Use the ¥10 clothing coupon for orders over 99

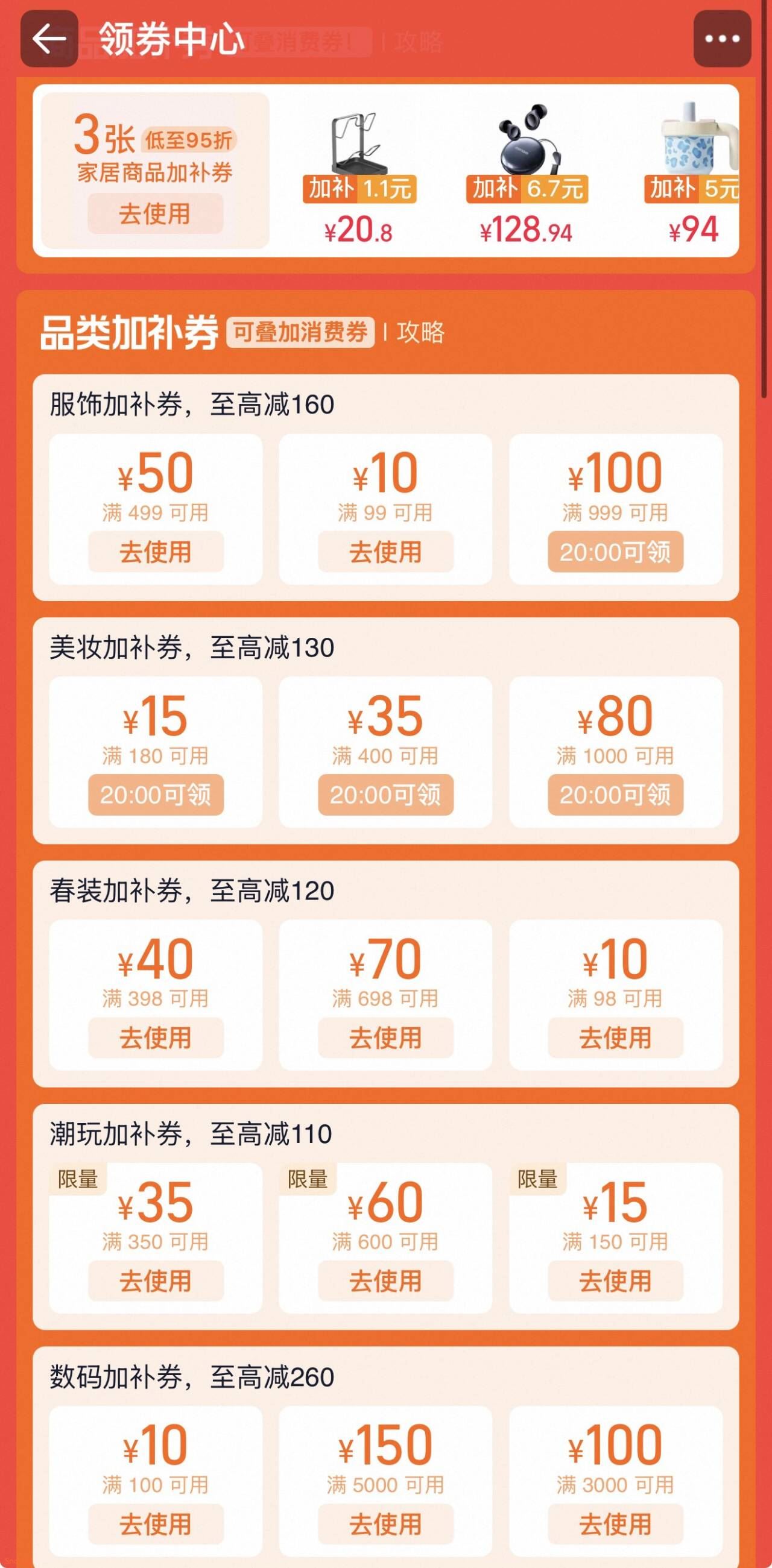coord(385,552)
